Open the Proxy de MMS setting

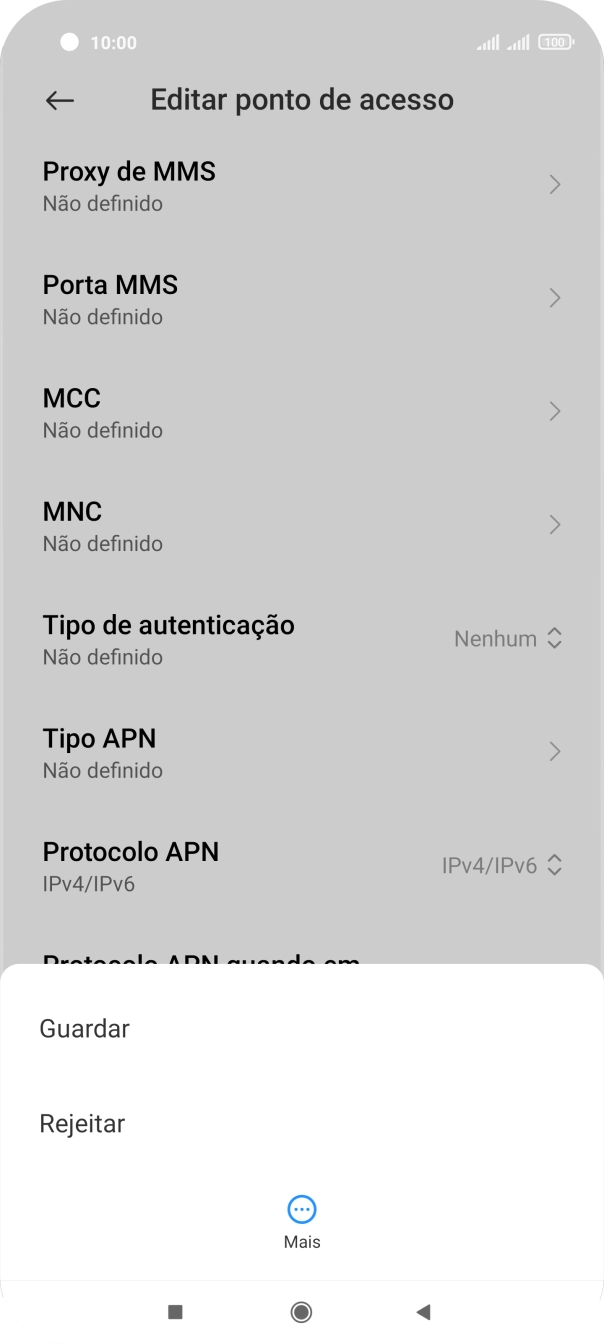(x=300, y=186)
